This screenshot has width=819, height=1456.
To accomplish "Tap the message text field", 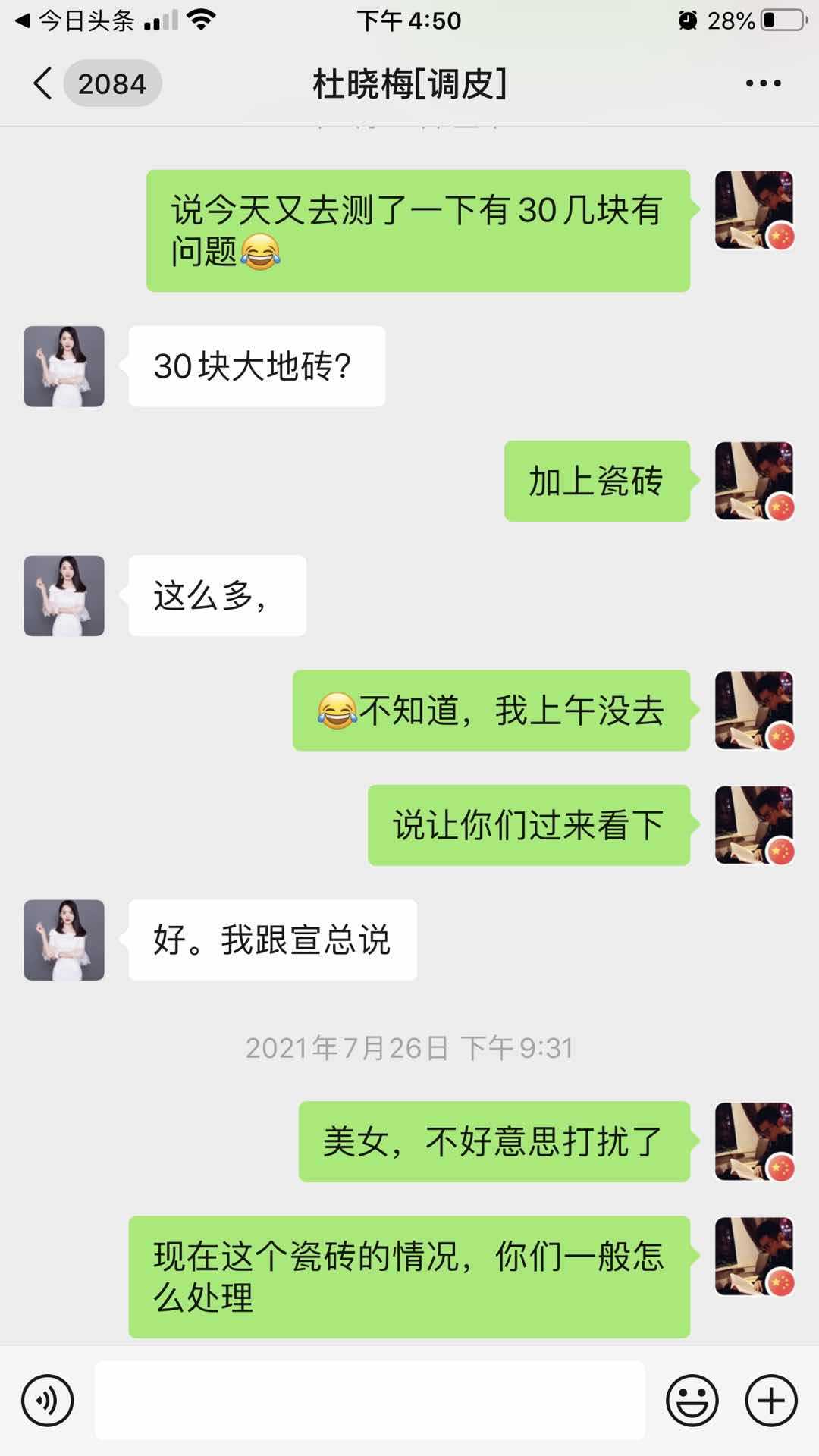I will 370,1401.
